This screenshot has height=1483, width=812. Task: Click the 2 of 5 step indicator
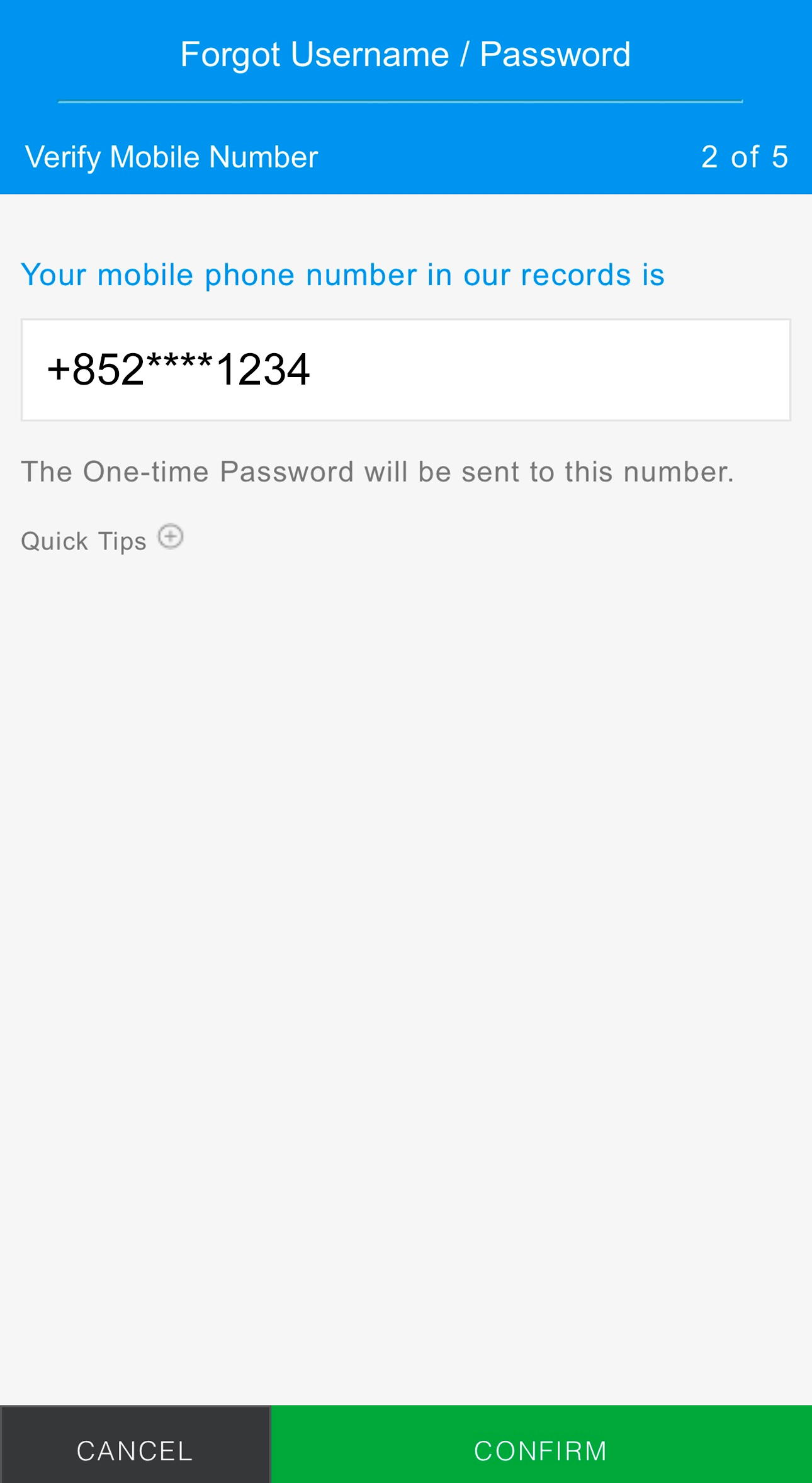(745, 156)
